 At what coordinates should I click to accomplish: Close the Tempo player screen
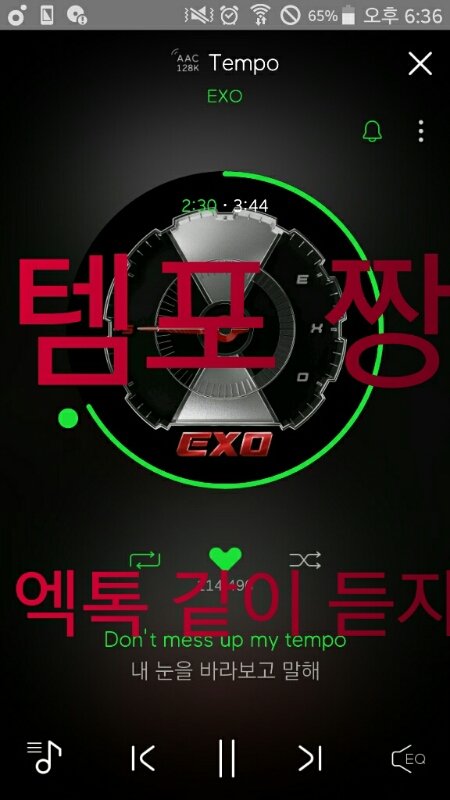pos(420,64)
